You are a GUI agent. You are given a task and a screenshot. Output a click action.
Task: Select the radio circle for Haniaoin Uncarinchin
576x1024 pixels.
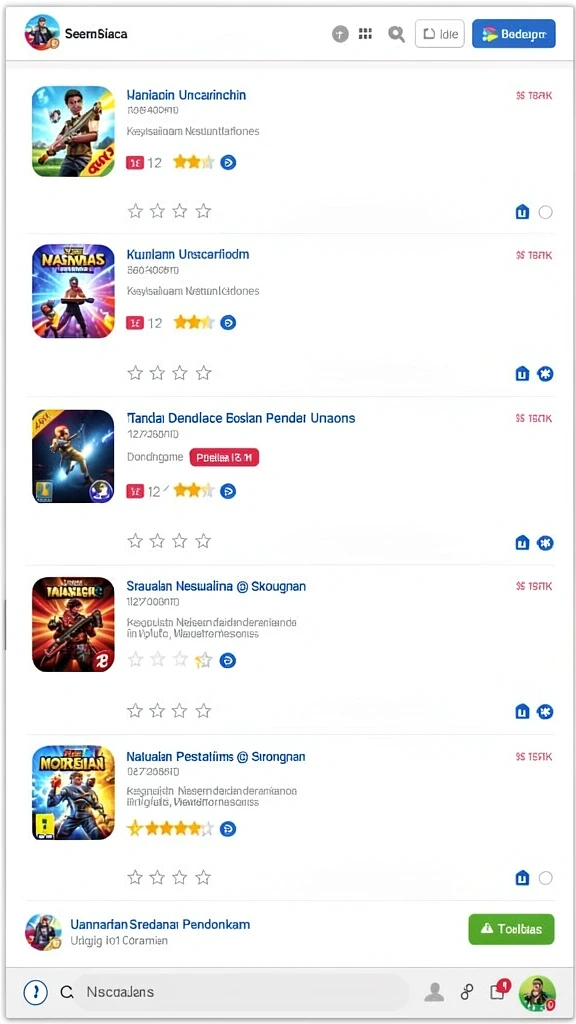545,212
